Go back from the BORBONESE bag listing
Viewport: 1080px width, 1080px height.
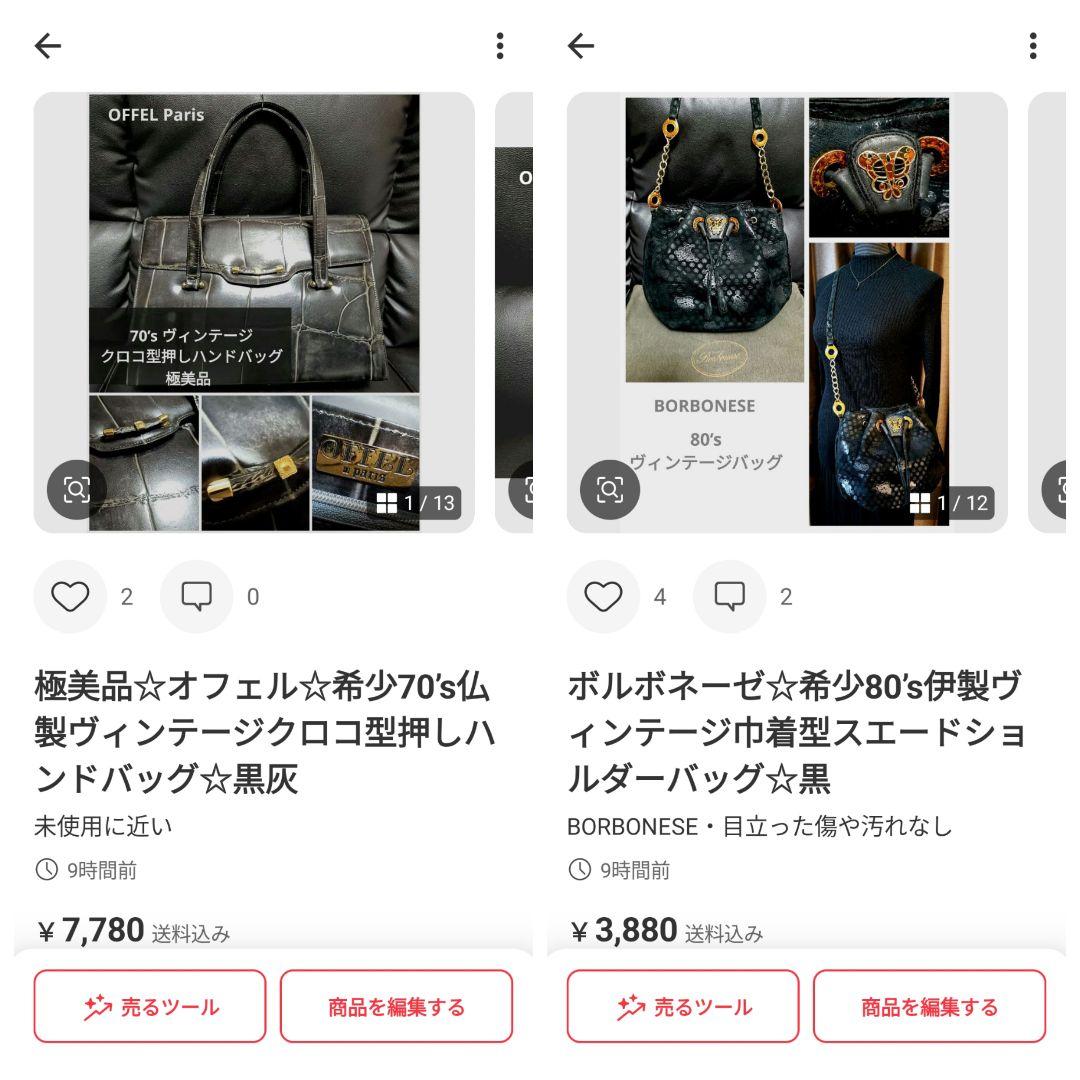tap(581, 46)
